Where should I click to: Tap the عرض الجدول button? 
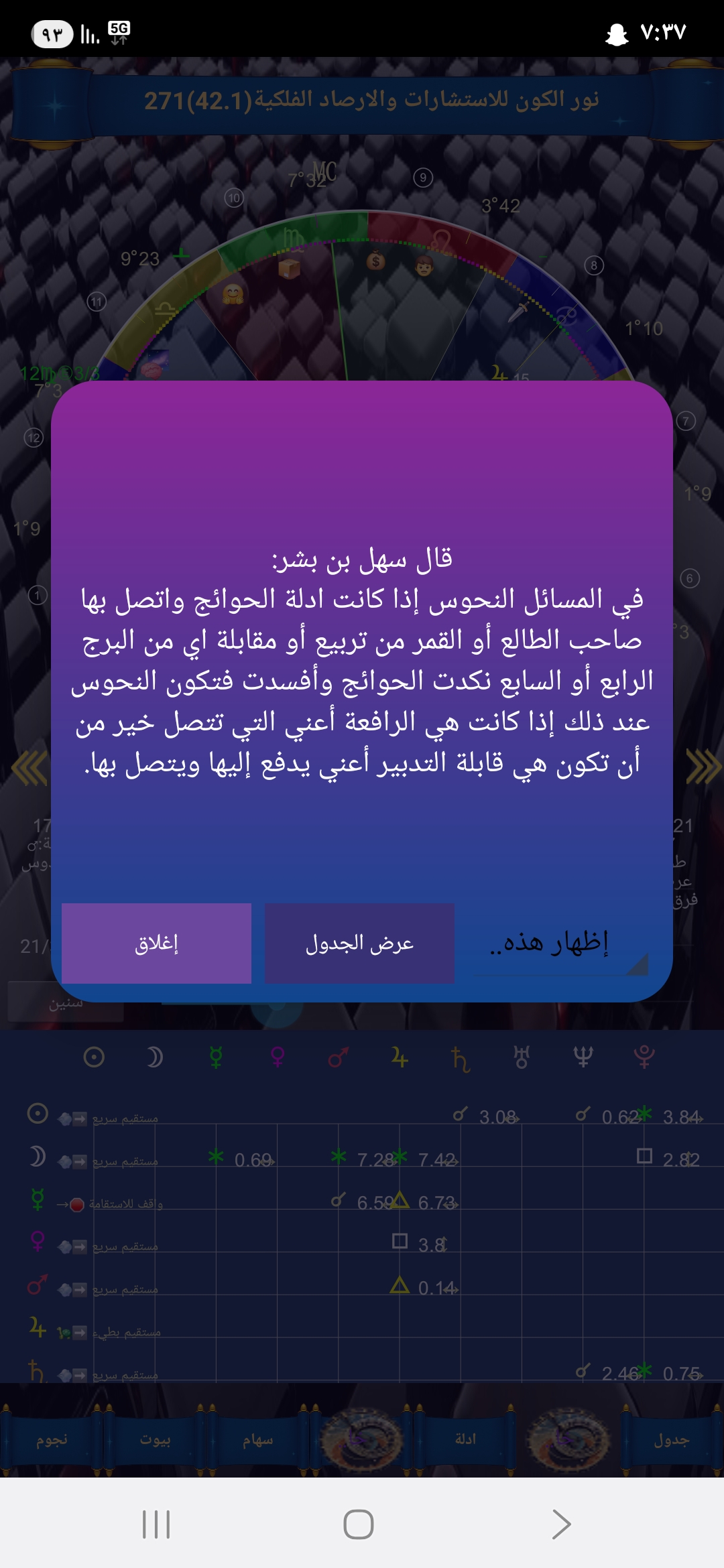click(359, 943)
